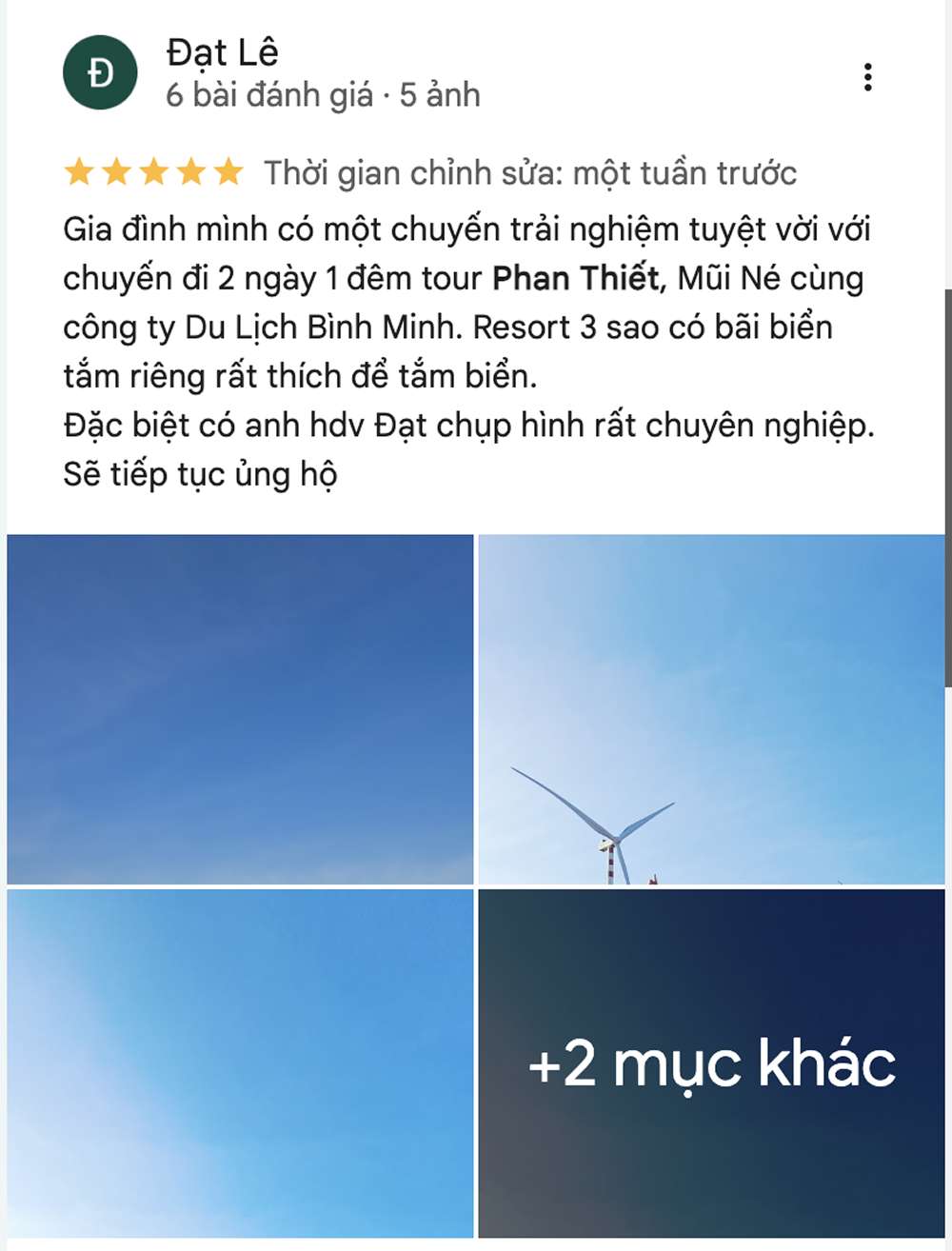Image resolution: width=952 pixels, height=1251 pixels.
Task: Open Đạt Lê's profile avatar
Action: pyautogui.click(x=100, y=73)
